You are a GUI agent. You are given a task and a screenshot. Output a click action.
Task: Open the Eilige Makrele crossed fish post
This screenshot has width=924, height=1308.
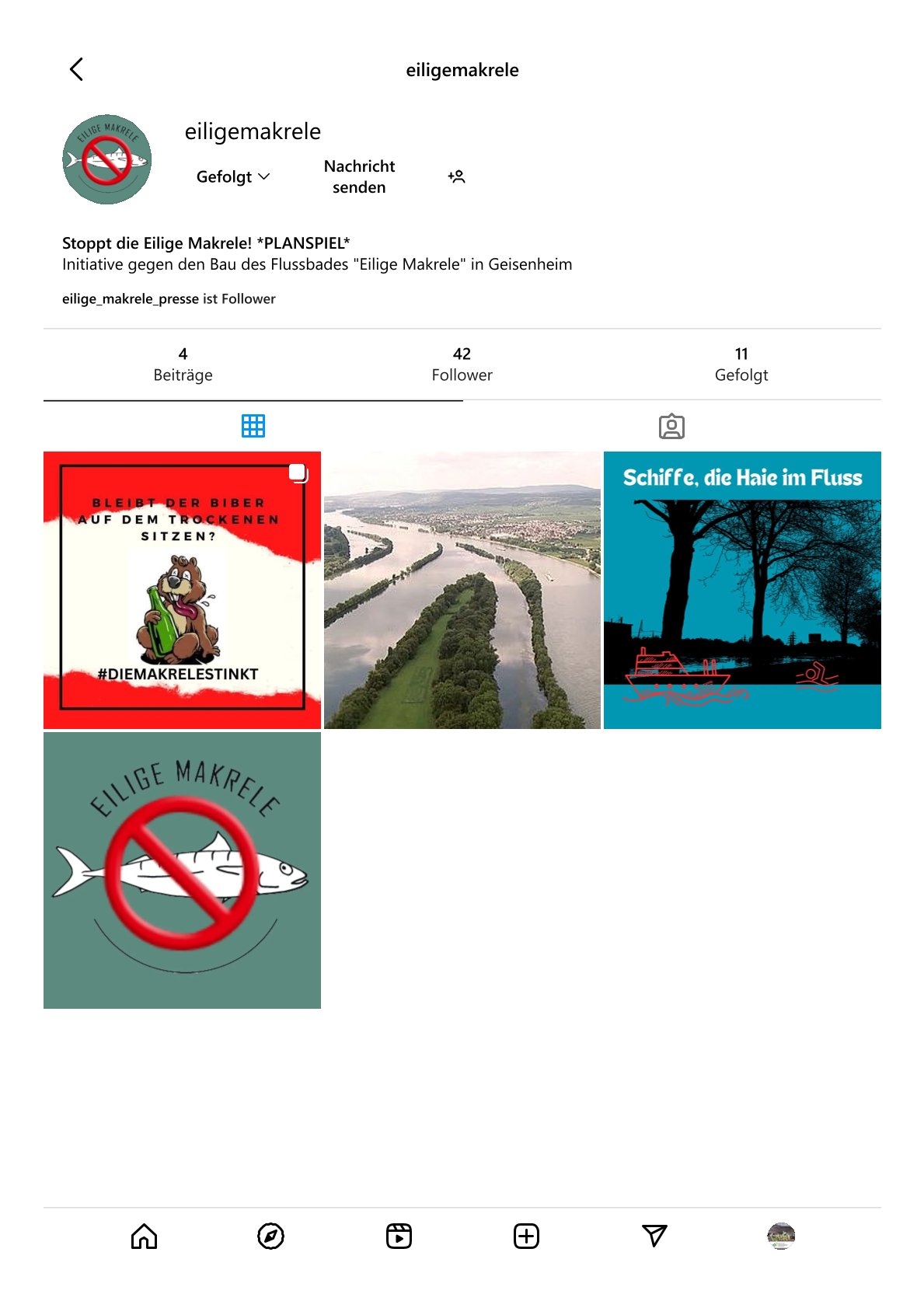[x=182, y=870]
